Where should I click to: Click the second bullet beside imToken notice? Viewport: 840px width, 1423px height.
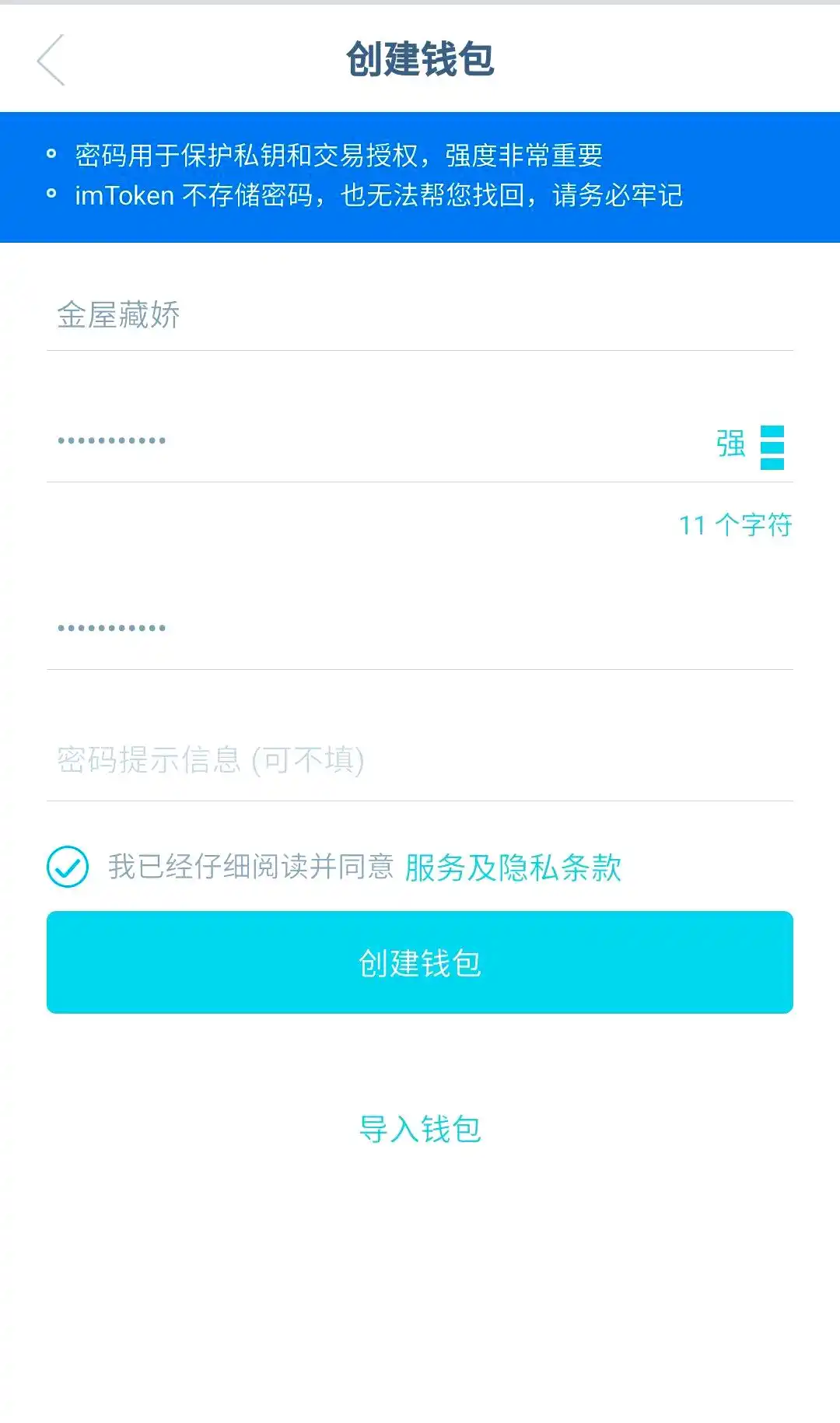click(52, 196)
